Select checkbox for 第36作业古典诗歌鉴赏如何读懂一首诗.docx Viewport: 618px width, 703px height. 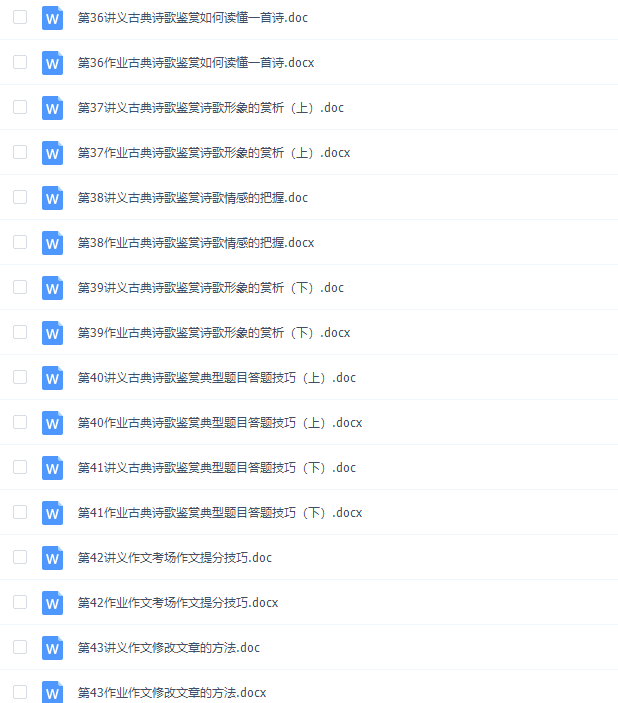click(x=20, y=62)
